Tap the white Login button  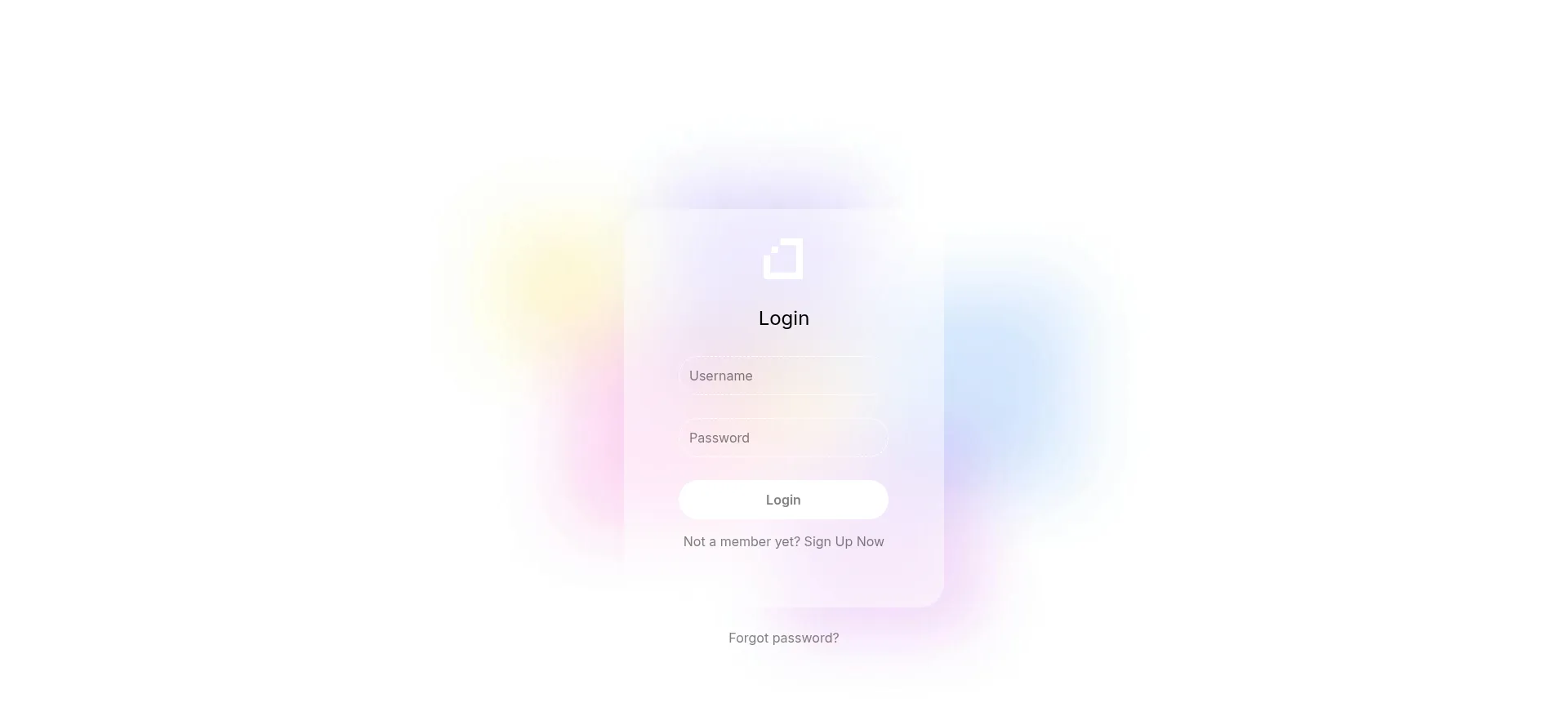[782, 500]
